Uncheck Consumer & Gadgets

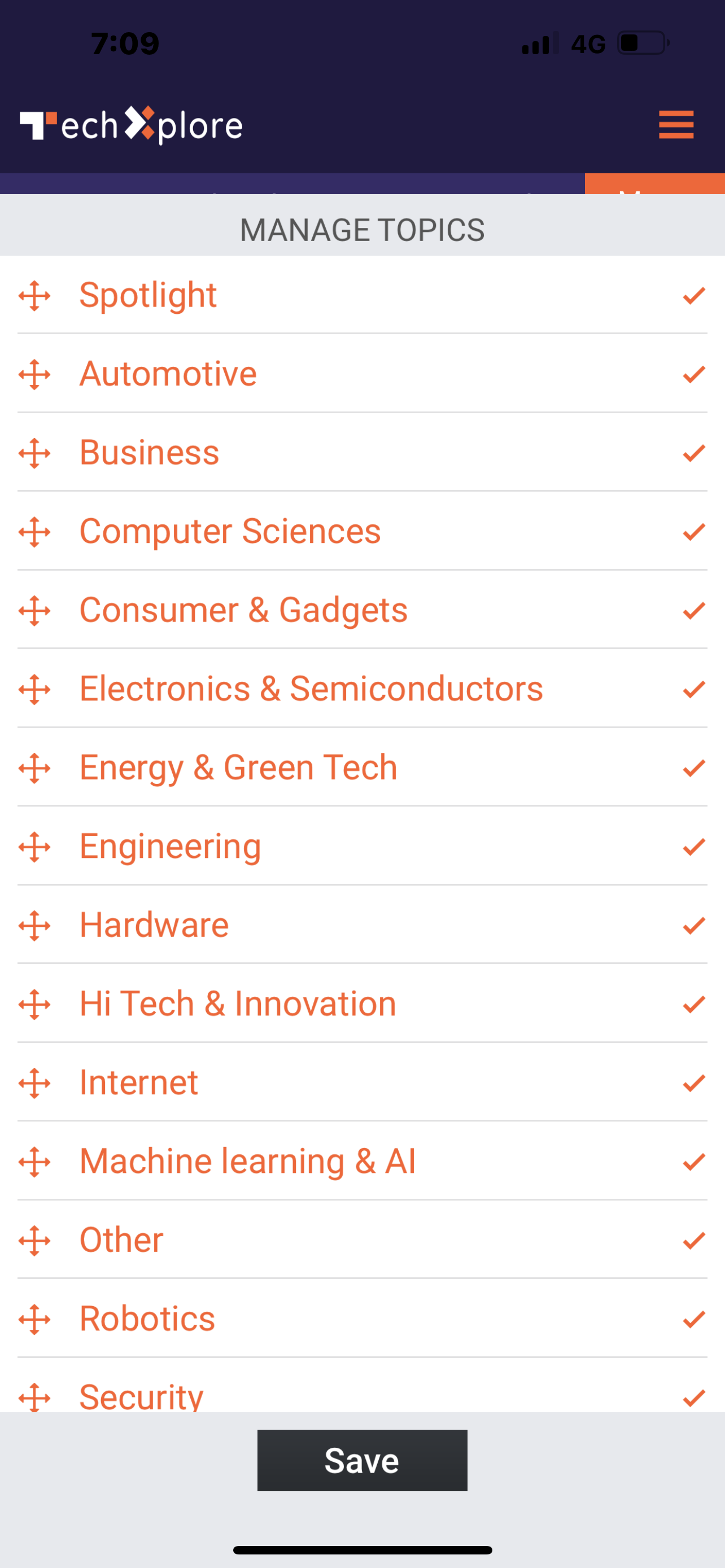click(x=694, y=611)
